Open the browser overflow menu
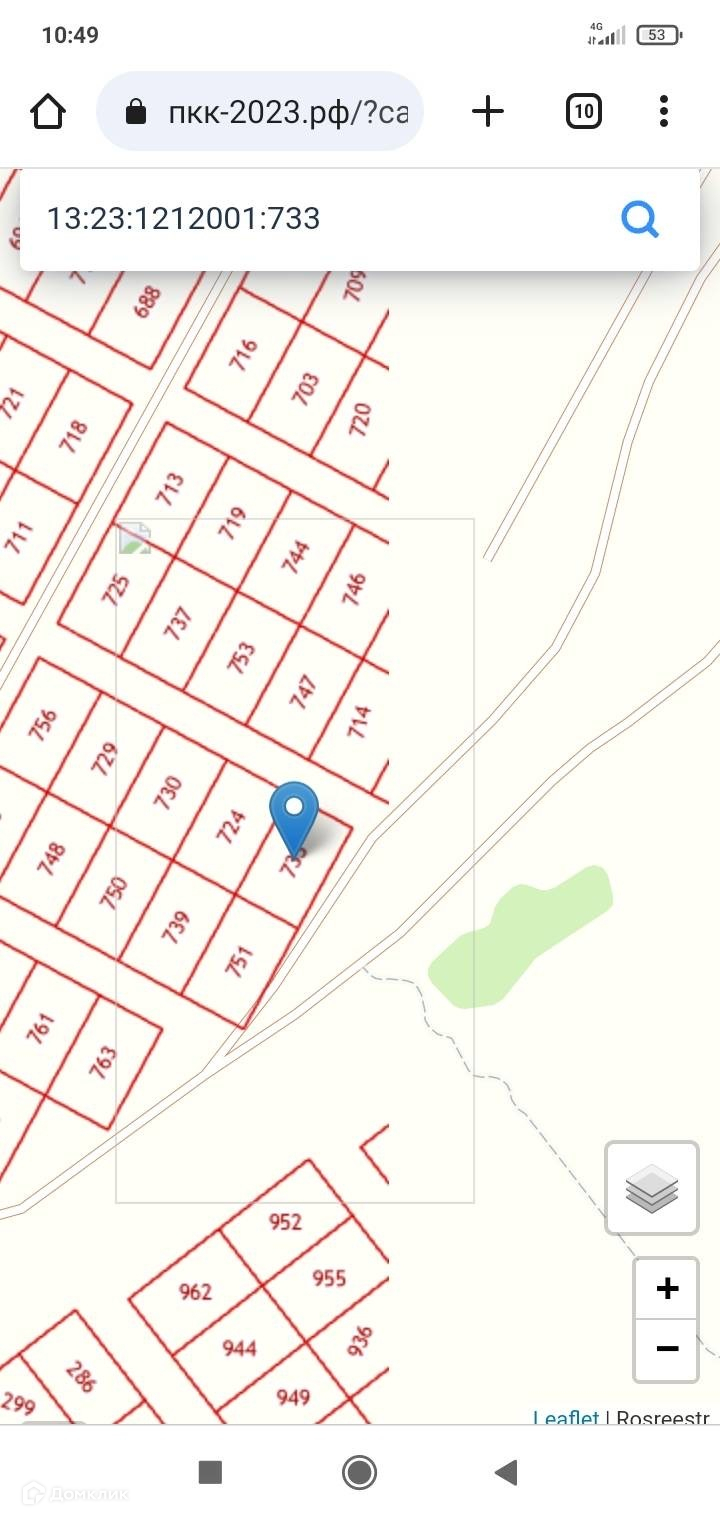The width and height of the screenshot is (720, 1520). click(664, 111)
